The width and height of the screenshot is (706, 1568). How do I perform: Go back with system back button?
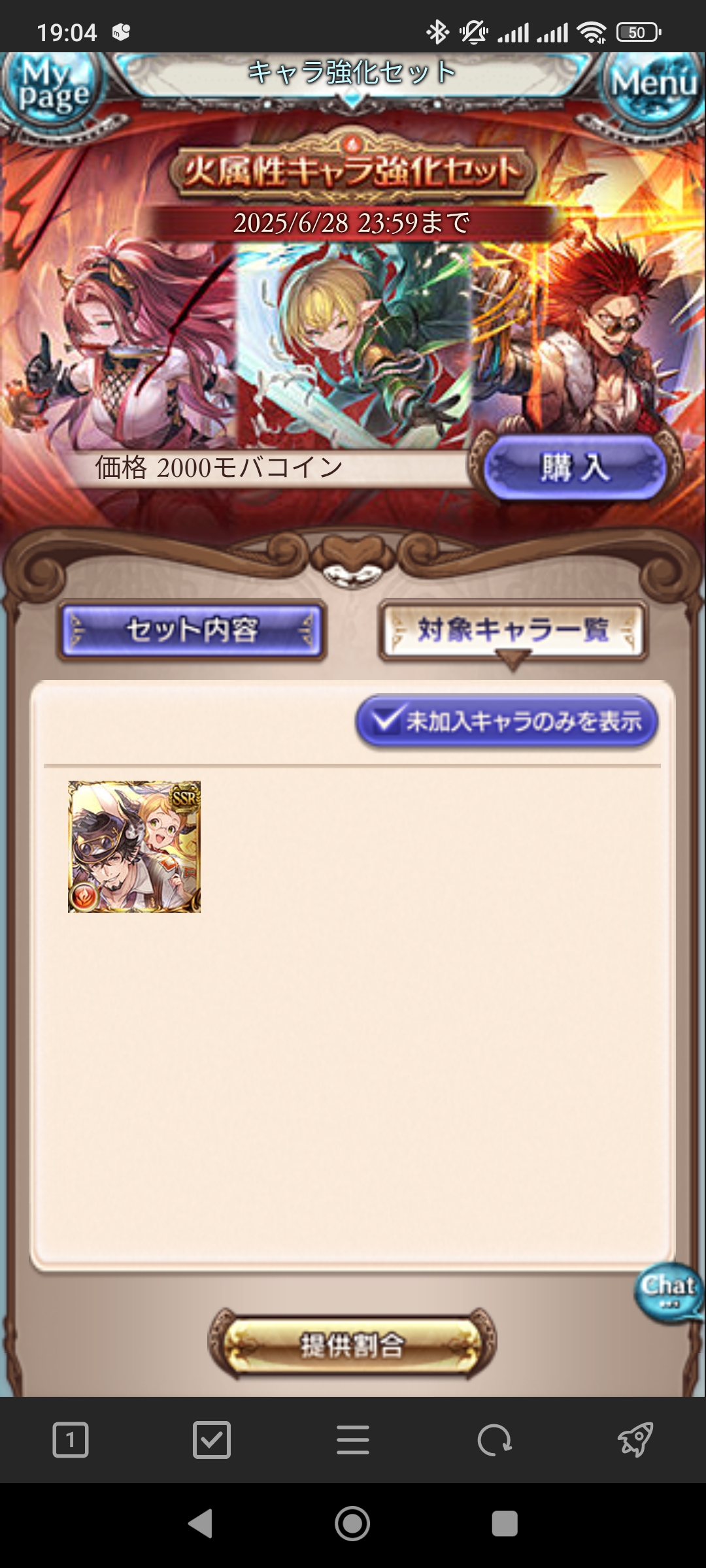click(x=200, y=1524)
